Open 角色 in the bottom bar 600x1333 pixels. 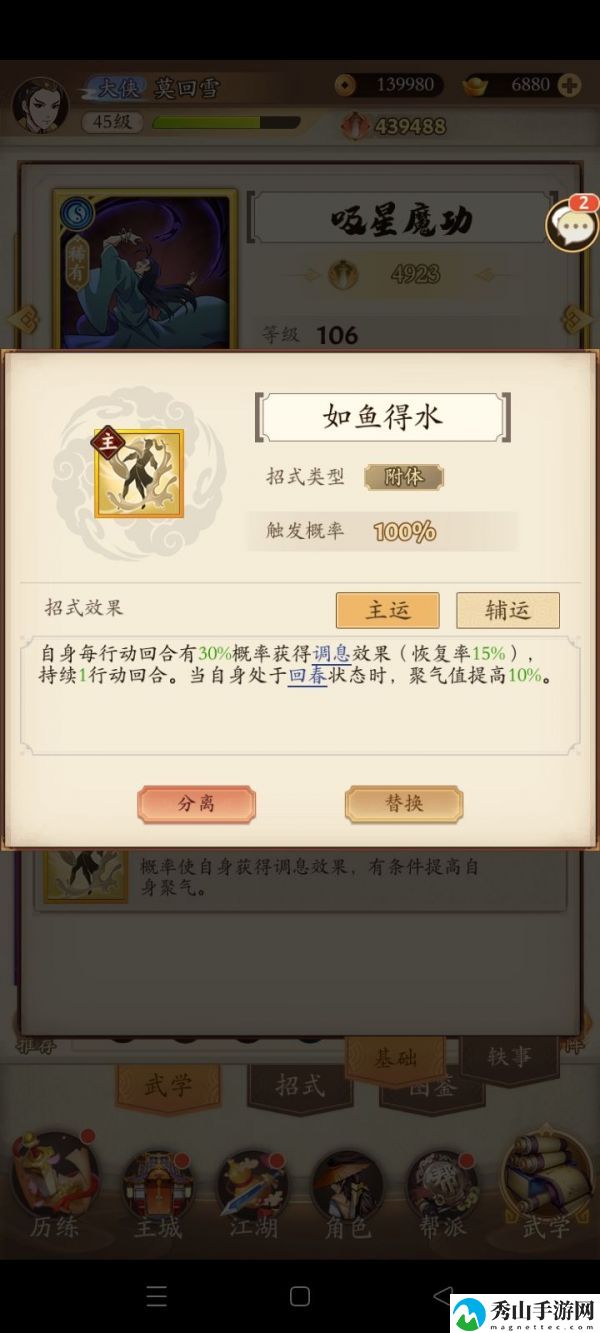click(347, 1190)
